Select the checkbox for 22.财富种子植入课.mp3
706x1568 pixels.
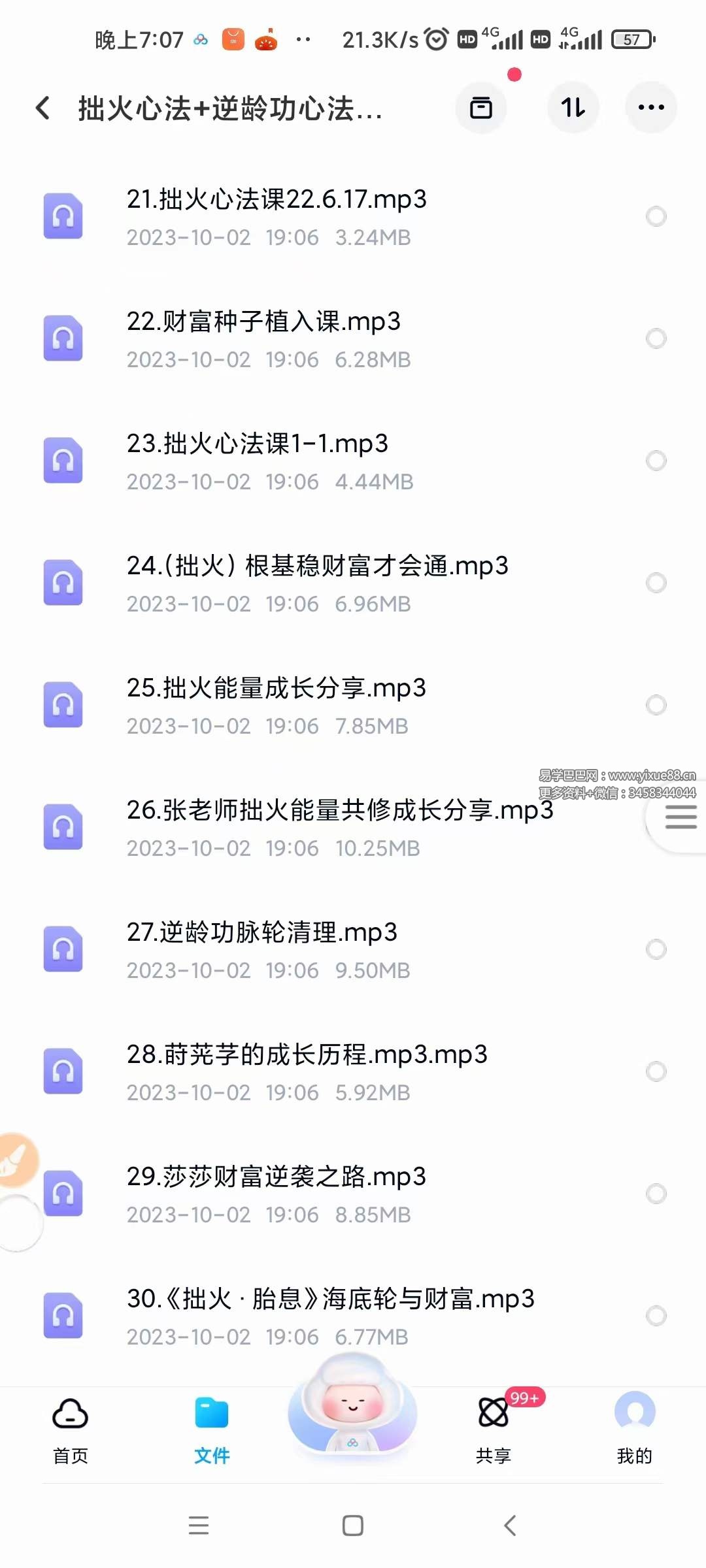656,338
